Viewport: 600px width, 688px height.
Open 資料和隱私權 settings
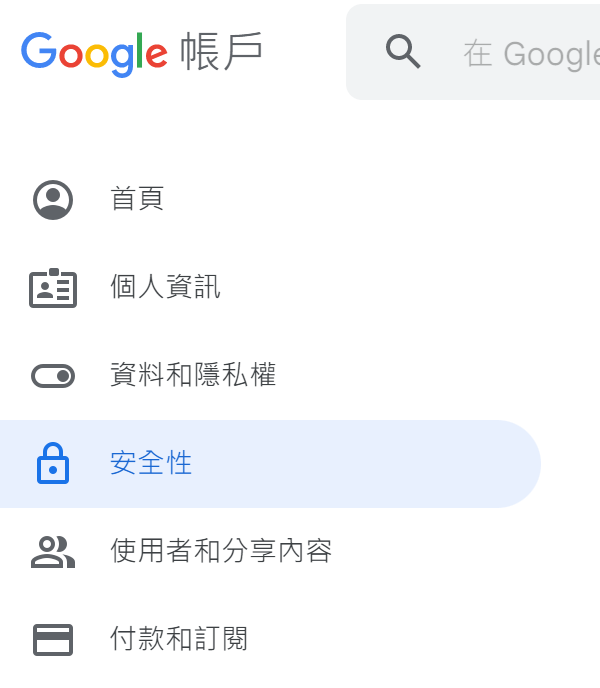(192, 376)
